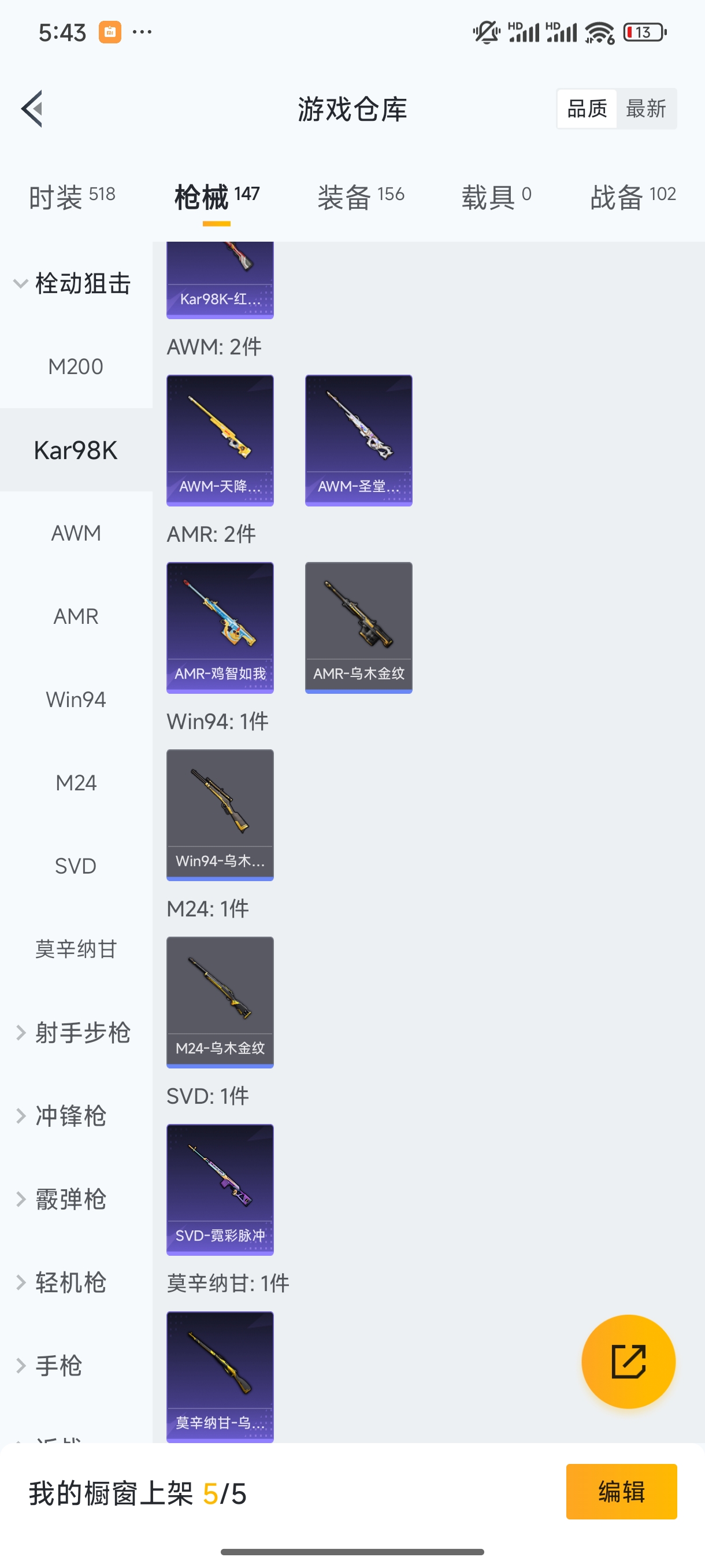Select M200 in the sidebar
The height and width of the screenshot is (1568, 705).
pos(76,367)
